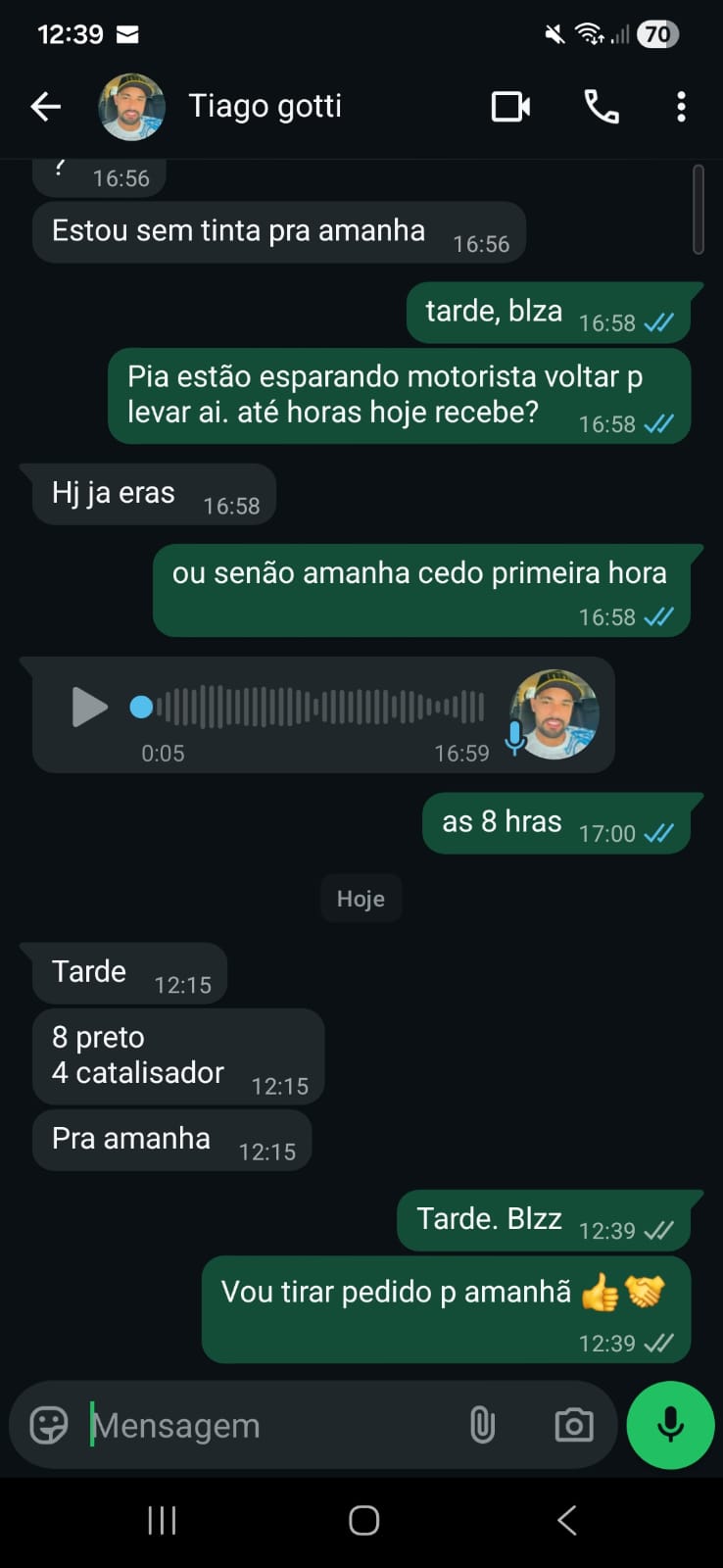Open the camera from the message bar
The height and width of the screenshot is (1568, 723).
573,1425
